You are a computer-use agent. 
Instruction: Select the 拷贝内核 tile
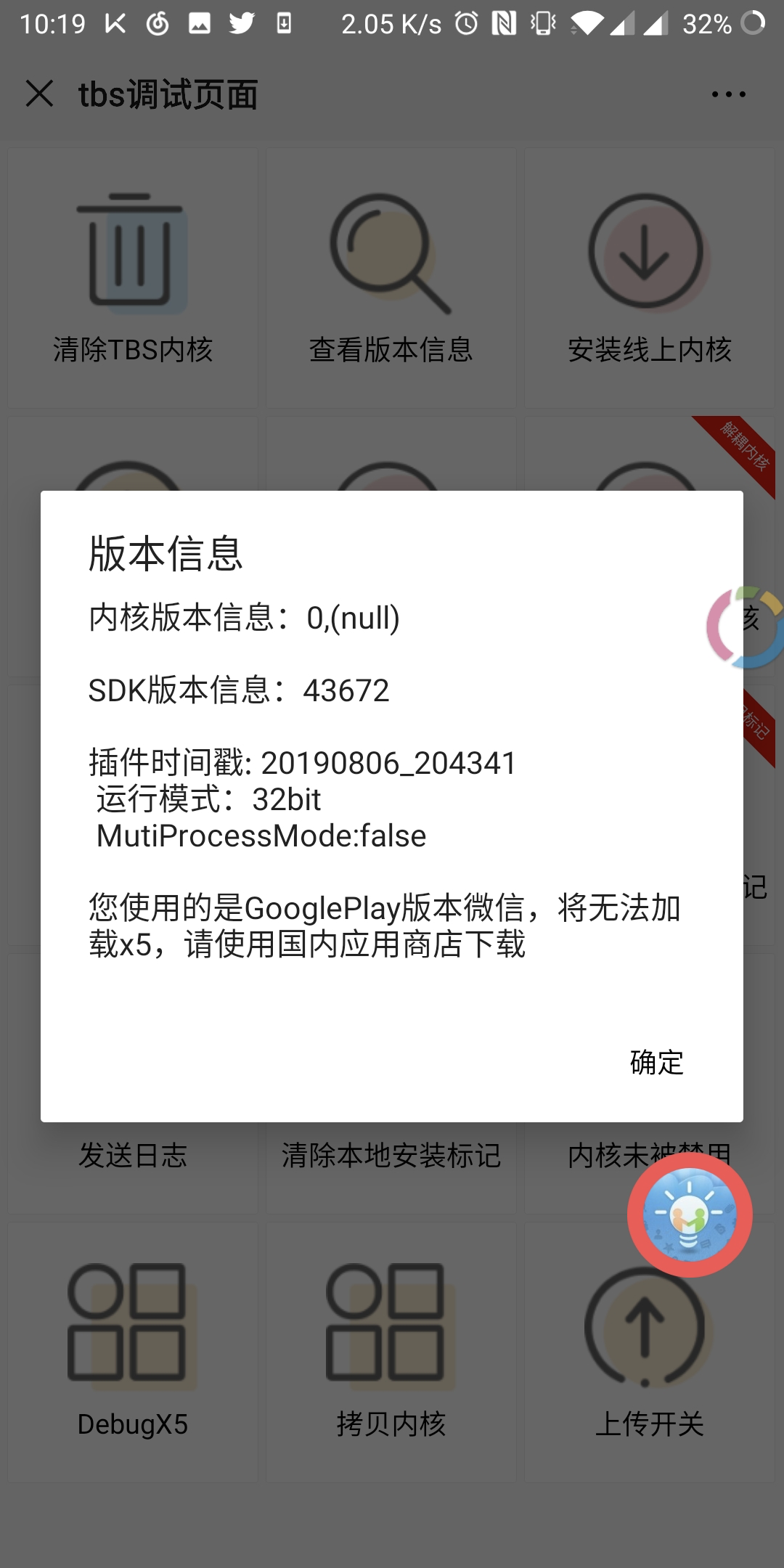[391, 1350]
